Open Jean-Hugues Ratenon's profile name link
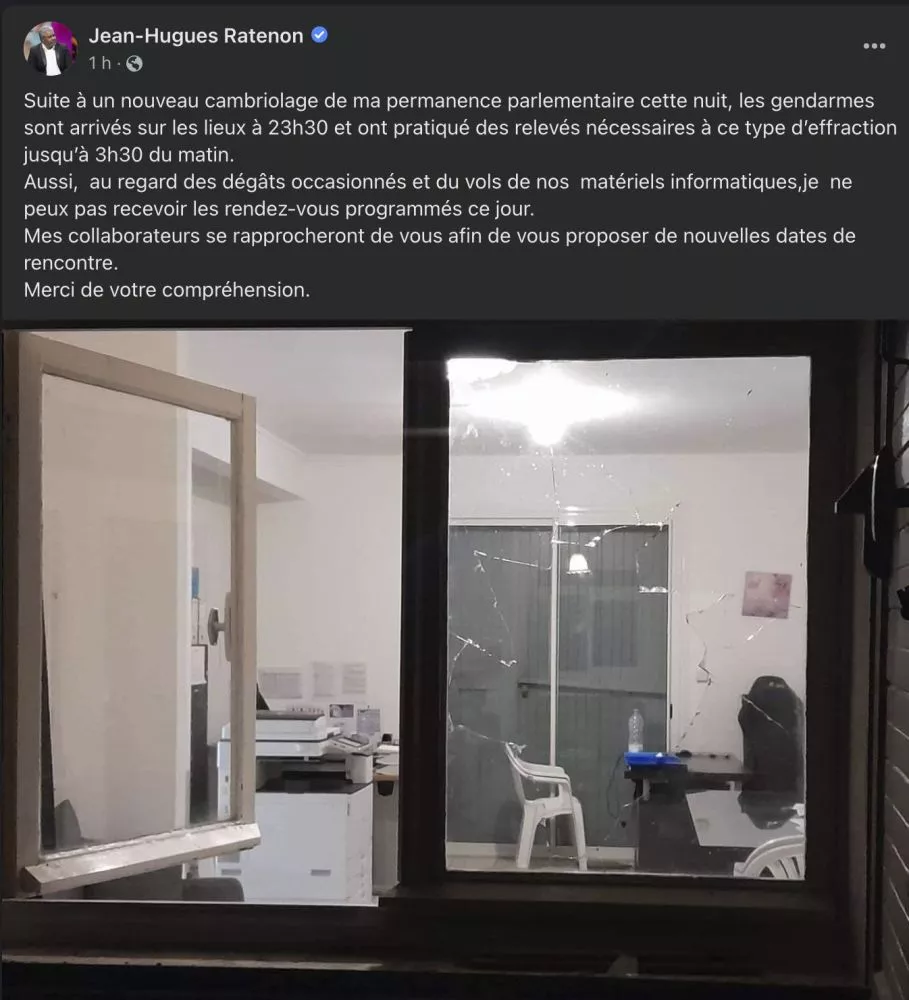The image size is (909, 1000). (195, 36)
